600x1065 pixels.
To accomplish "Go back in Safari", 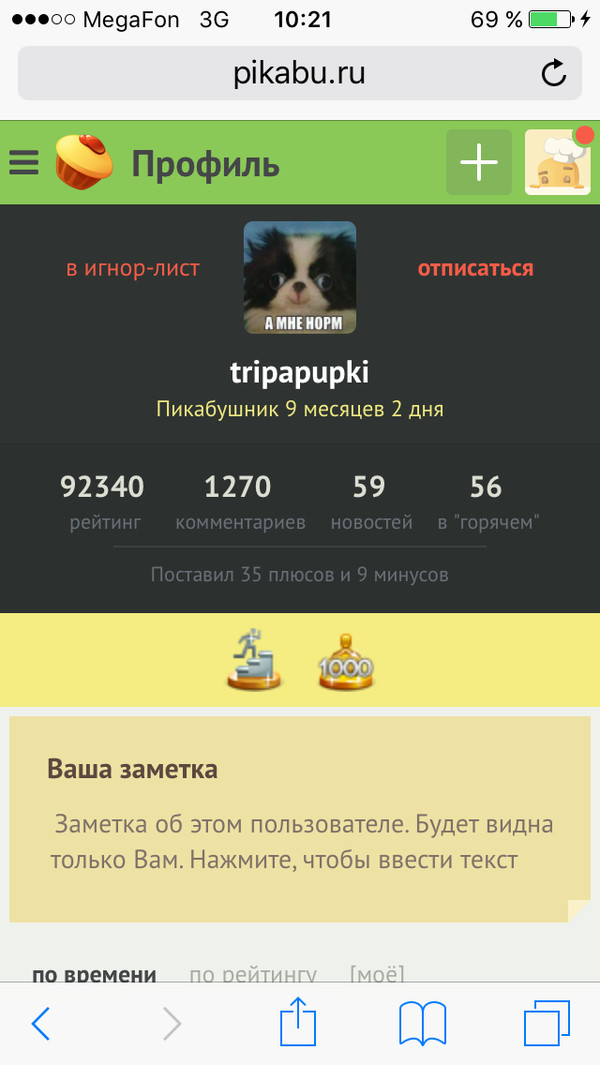I will (x=41, y=1023).
